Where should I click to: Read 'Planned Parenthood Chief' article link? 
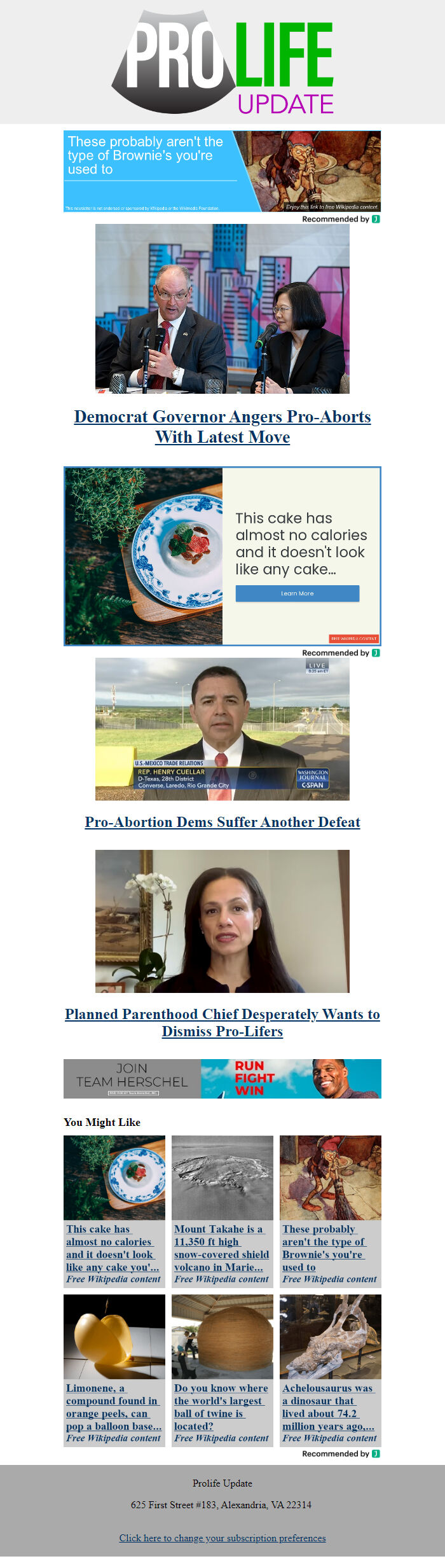coord(222,1022)
